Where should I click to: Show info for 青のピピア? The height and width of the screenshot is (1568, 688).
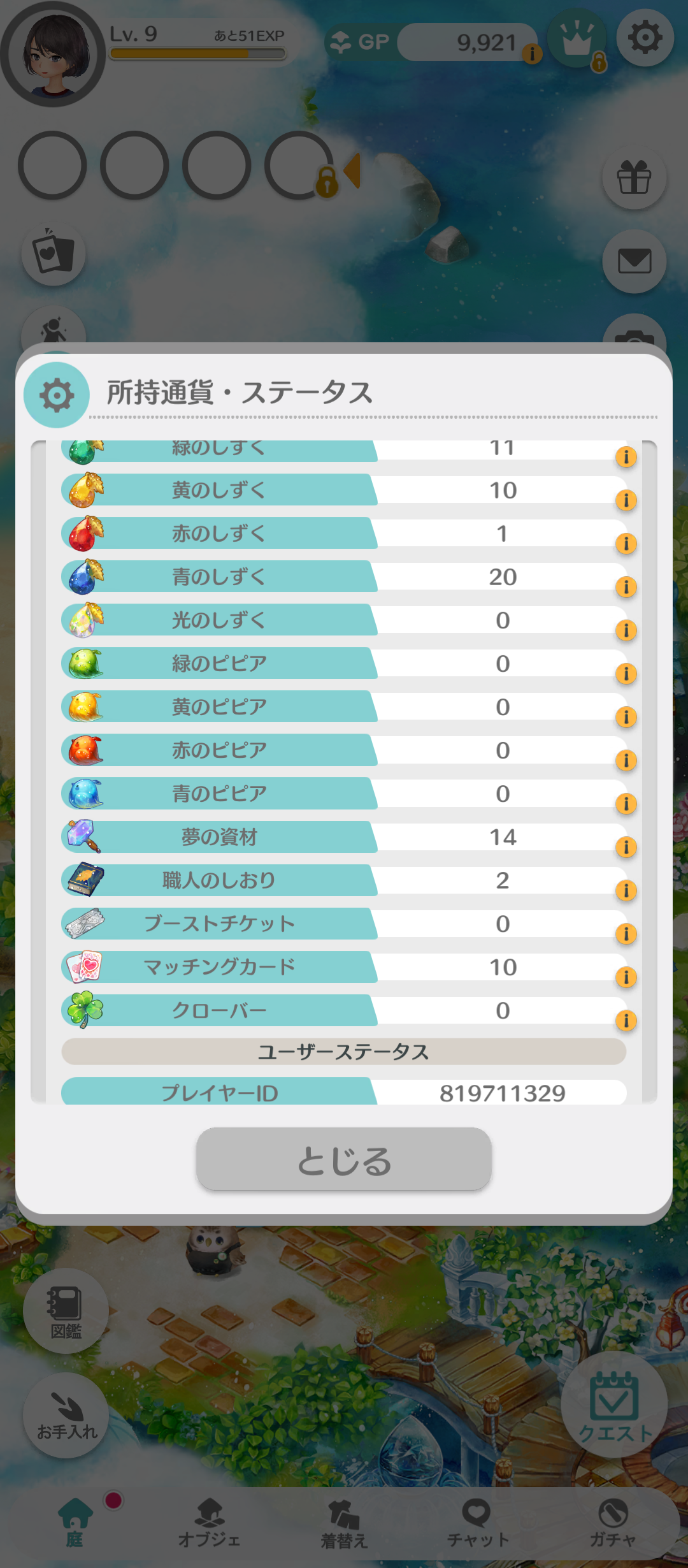626,804
